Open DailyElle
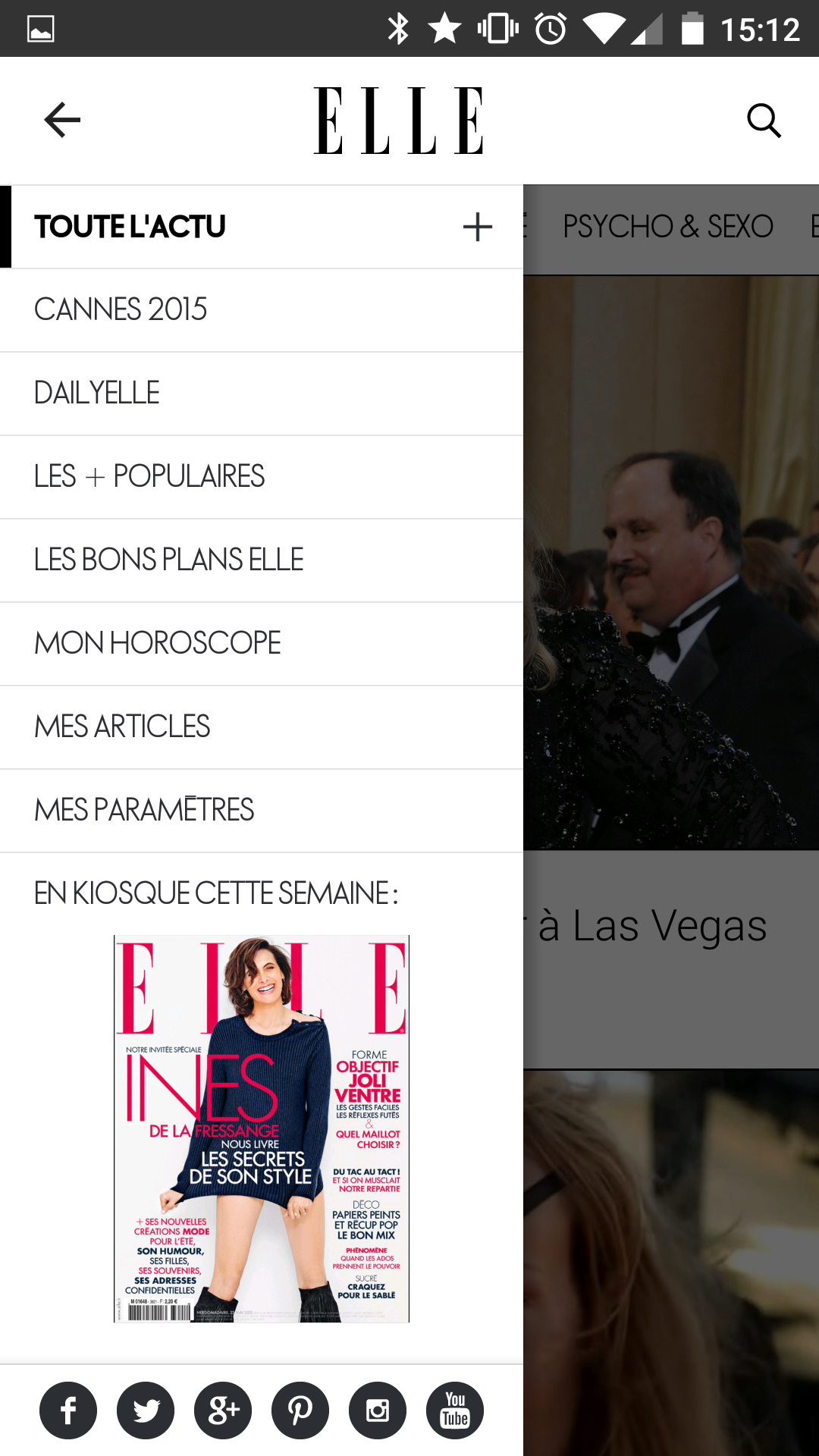 pyautogui.click(x=262, y=394)
